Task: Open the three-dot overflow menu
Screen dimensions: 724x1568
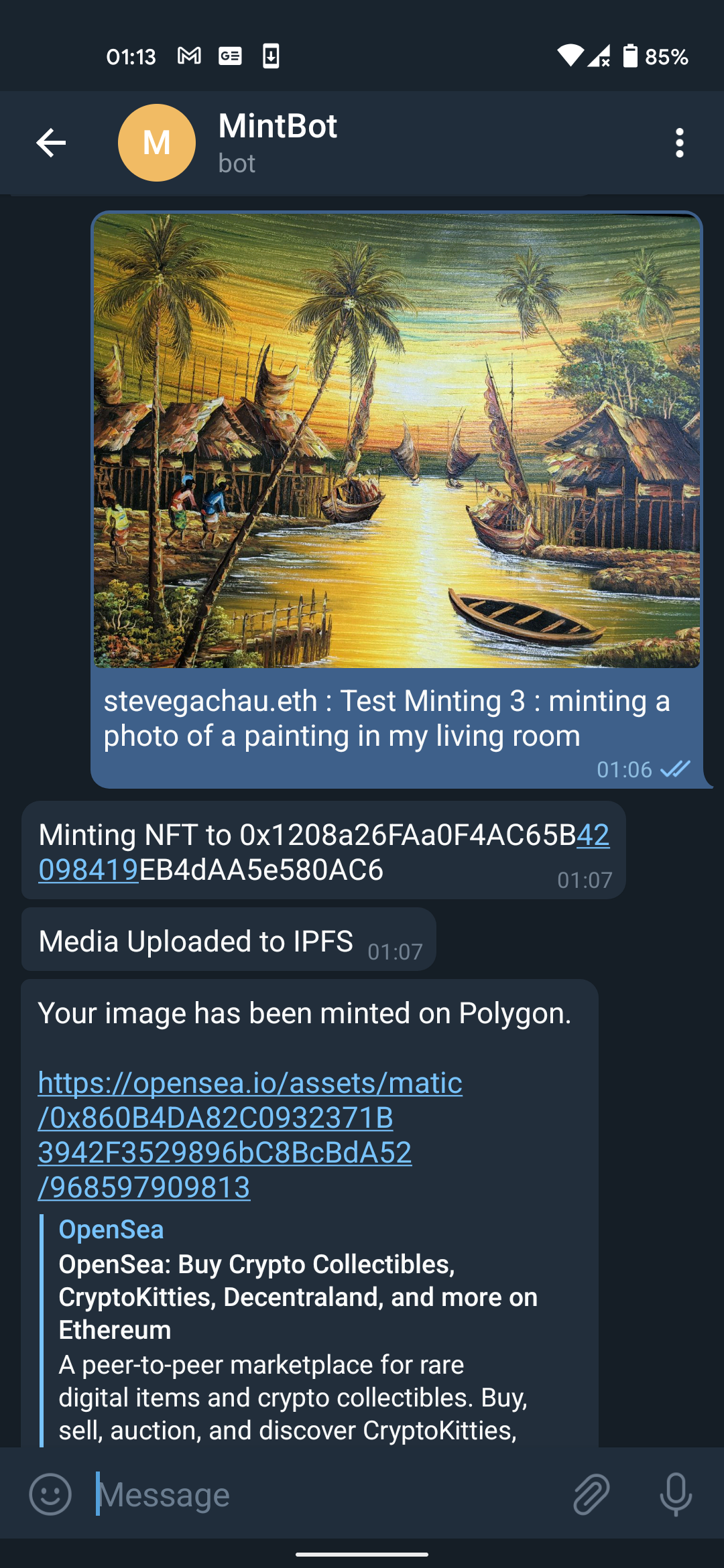Action: 679,143
